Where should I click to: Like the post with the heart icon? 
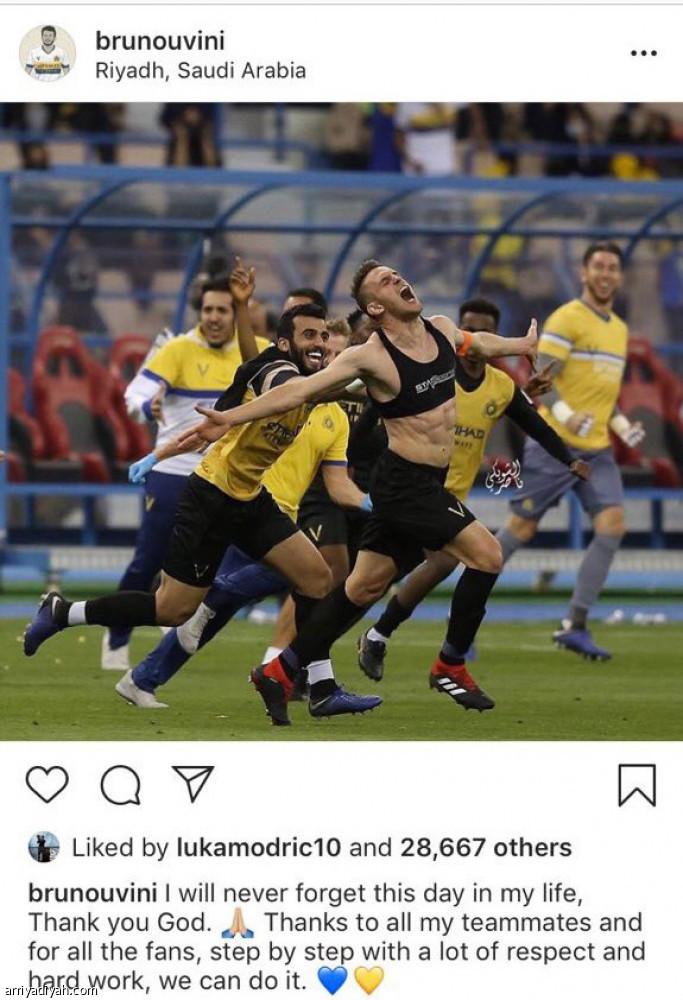point(46,785)
